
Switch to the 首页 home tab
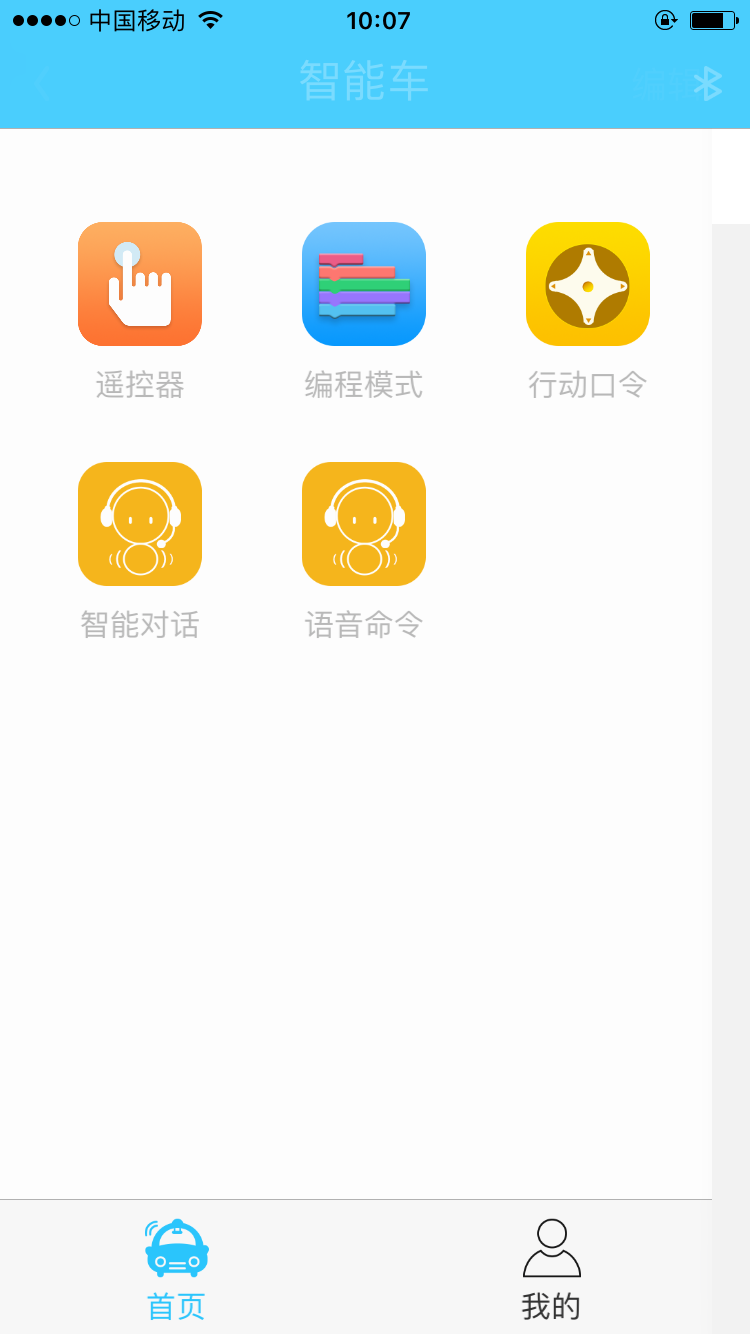pos(177,1269)
